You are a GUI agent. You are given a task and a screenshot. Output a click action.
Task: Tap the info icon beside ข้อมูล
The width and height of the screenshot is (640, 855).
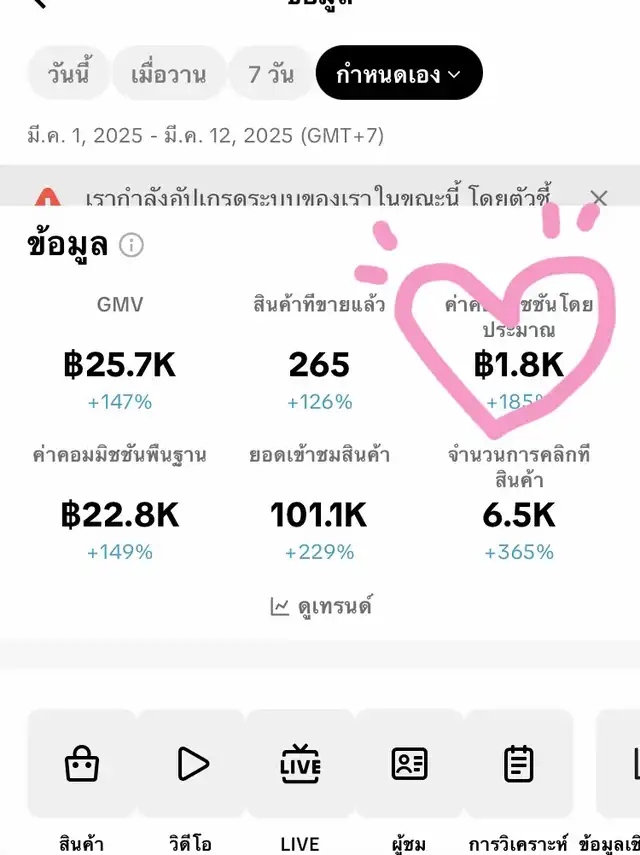[x=132, y=245]
